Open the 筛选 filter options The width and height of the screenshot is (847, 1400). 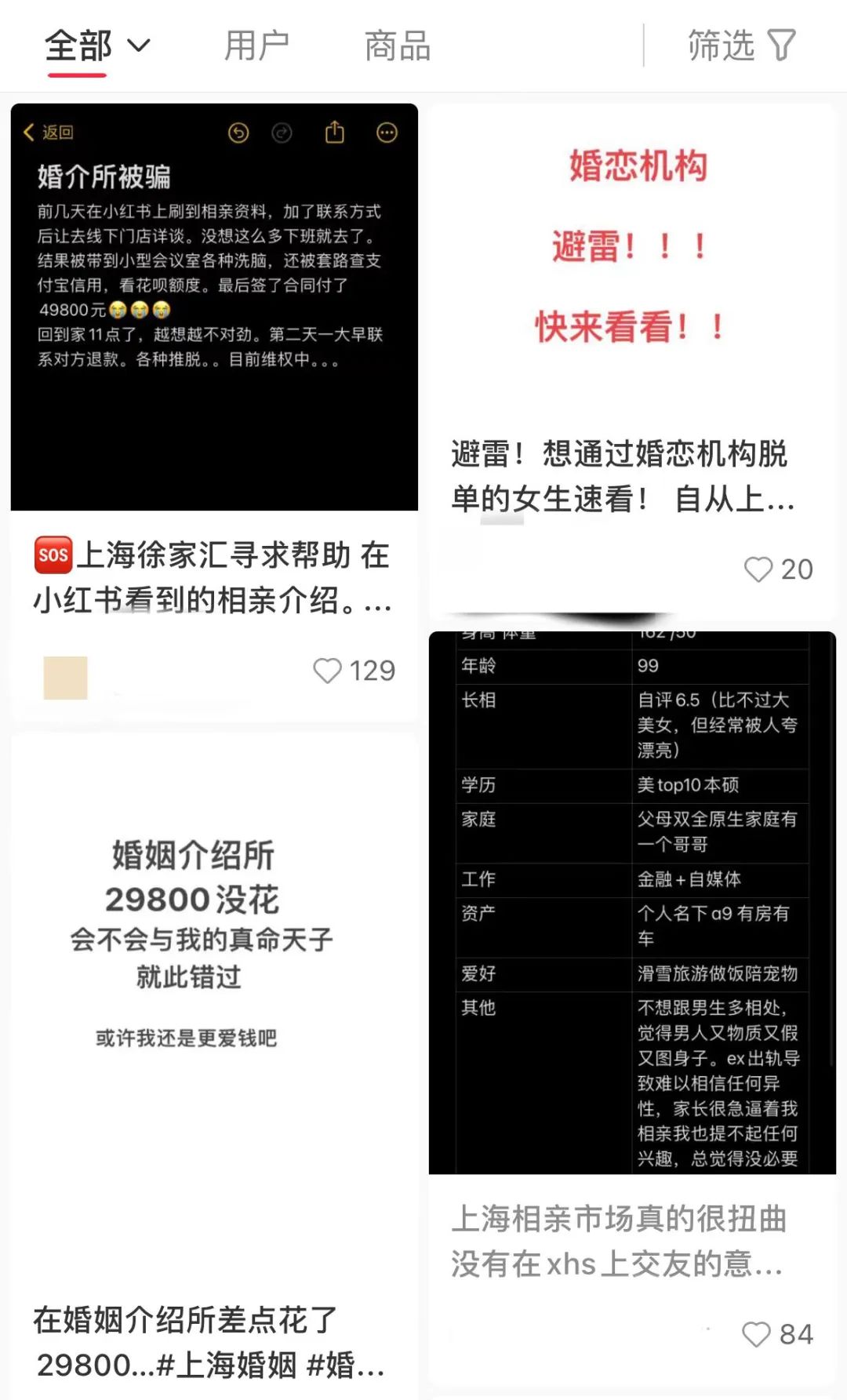click(741, 45)
